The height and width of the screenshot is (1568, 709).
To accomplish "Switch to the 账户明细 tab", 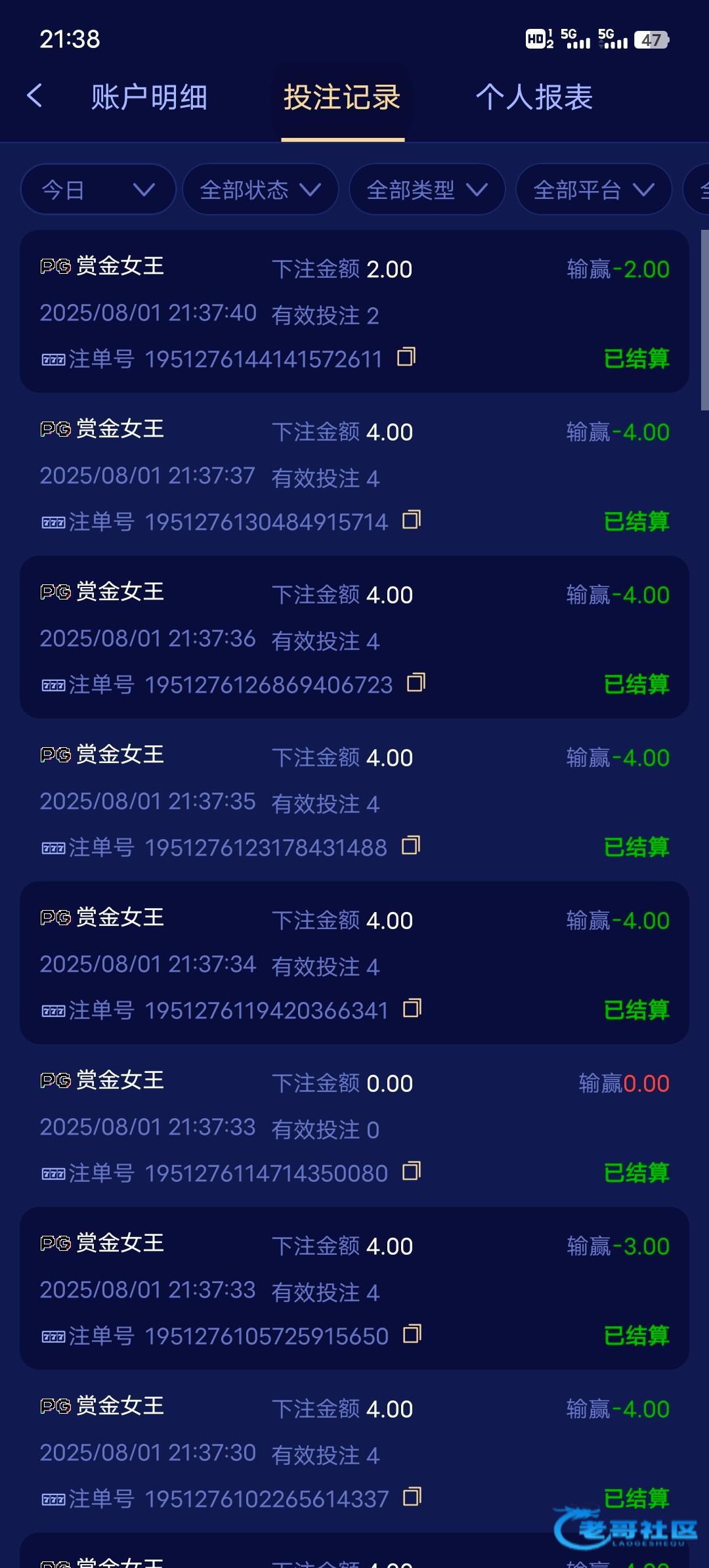I will point(149,97).
